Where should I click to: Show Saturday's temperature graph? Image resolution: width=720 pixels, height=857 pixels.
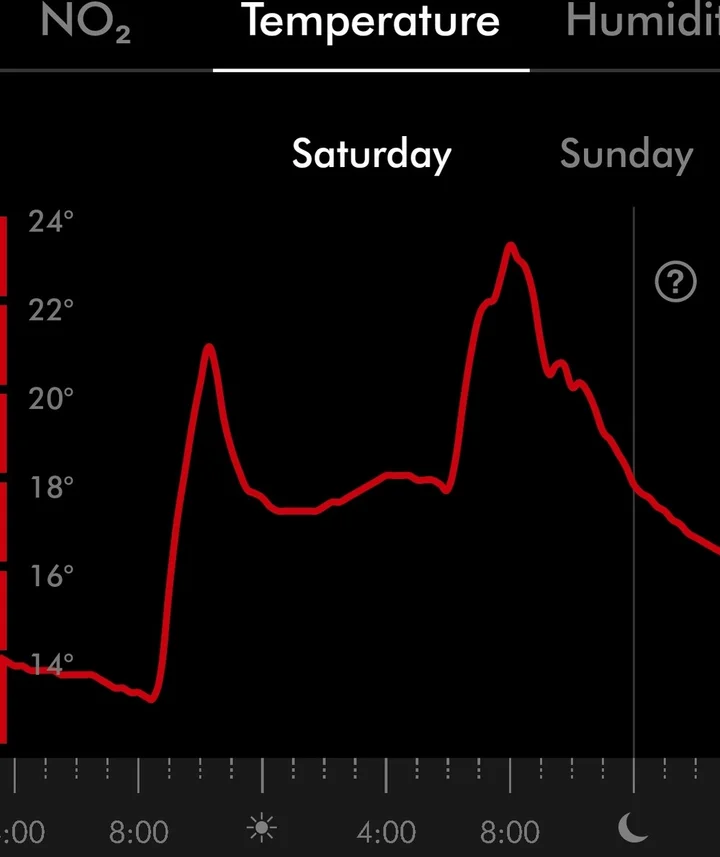[x=371, y=155]
